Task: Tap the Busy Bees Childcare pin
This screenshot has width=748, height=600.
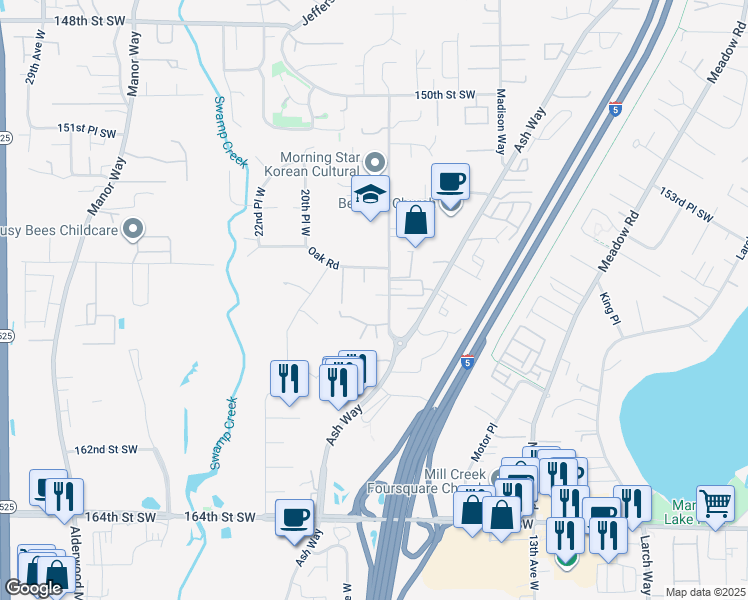Action: click(133, 230)
